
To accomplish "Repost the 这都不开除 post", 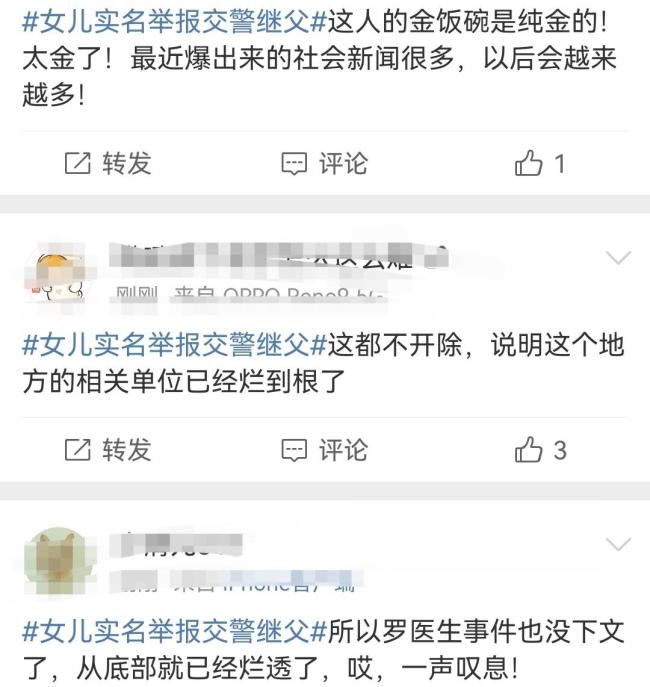I will (x=108, y=450).
